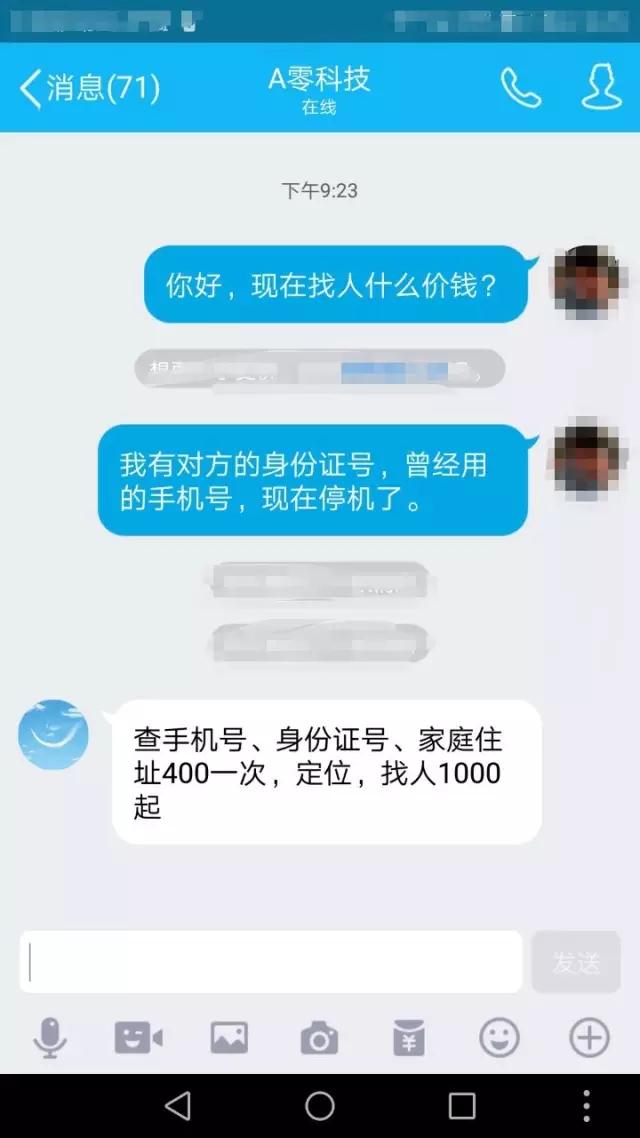640x1138 pixels.
Task: Open recent apps from navigation bar
Action: coord(462,1105)
